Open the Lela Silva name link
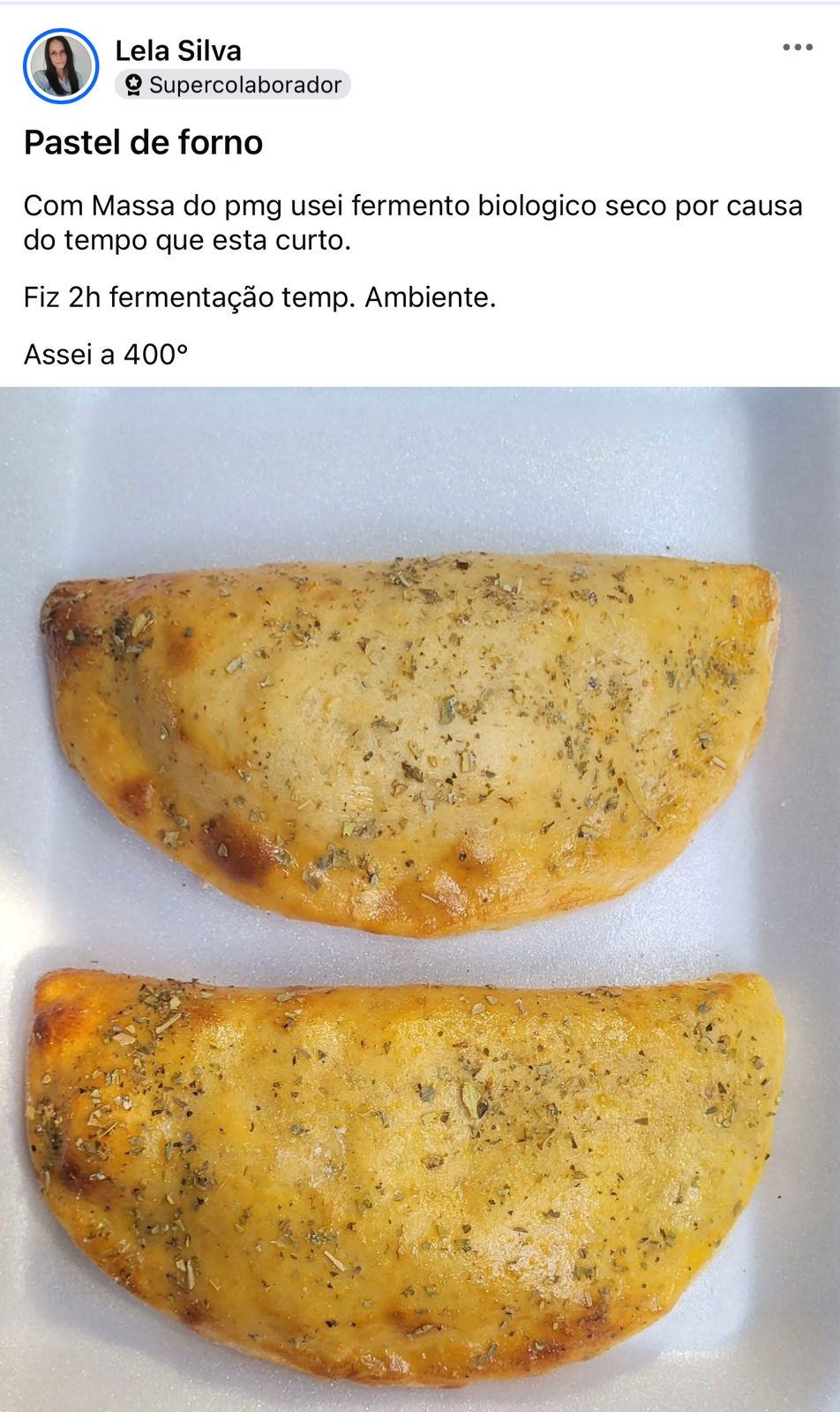 [x=178, y=50]
